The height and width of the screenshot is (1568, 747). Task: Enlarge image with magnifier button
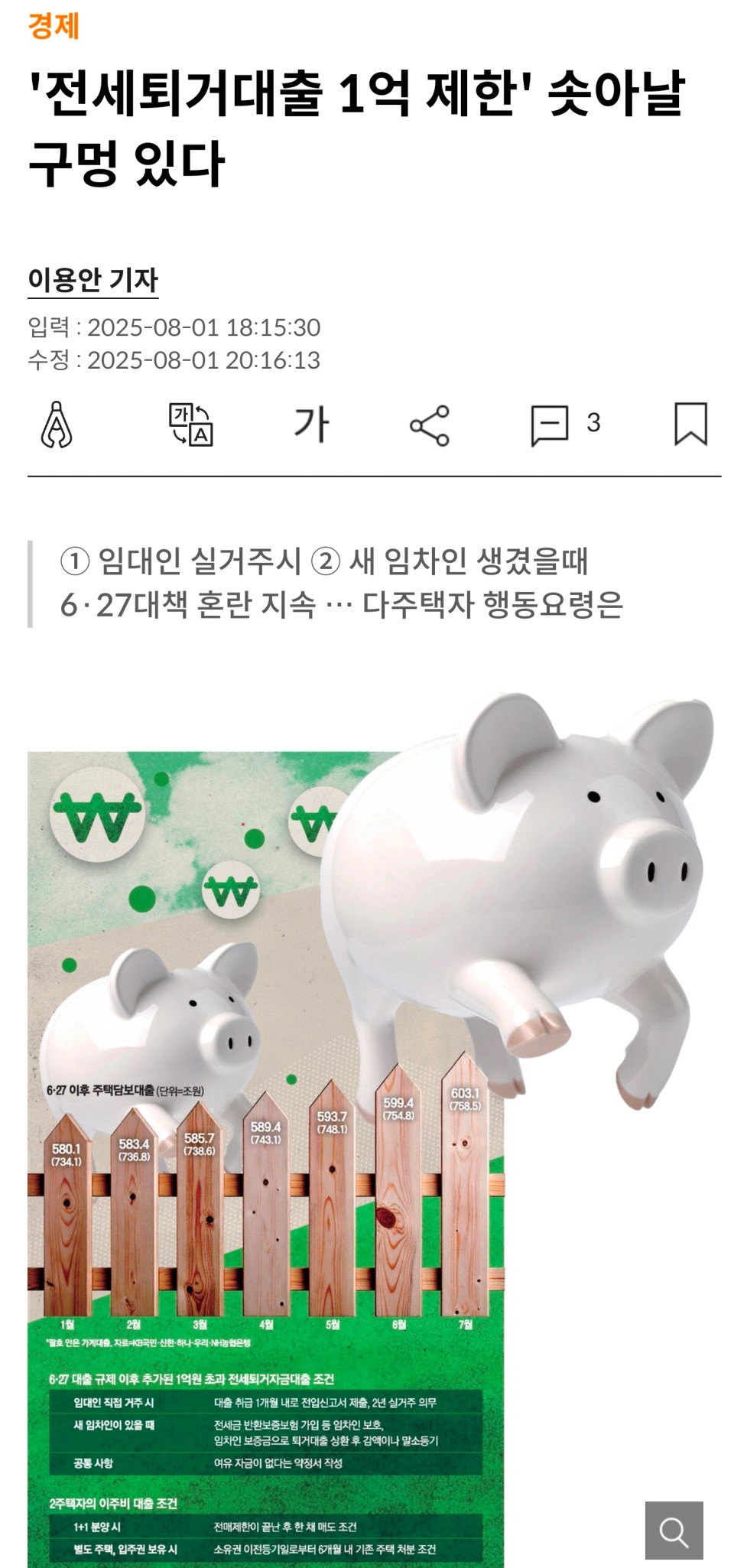pos(674,1531)
